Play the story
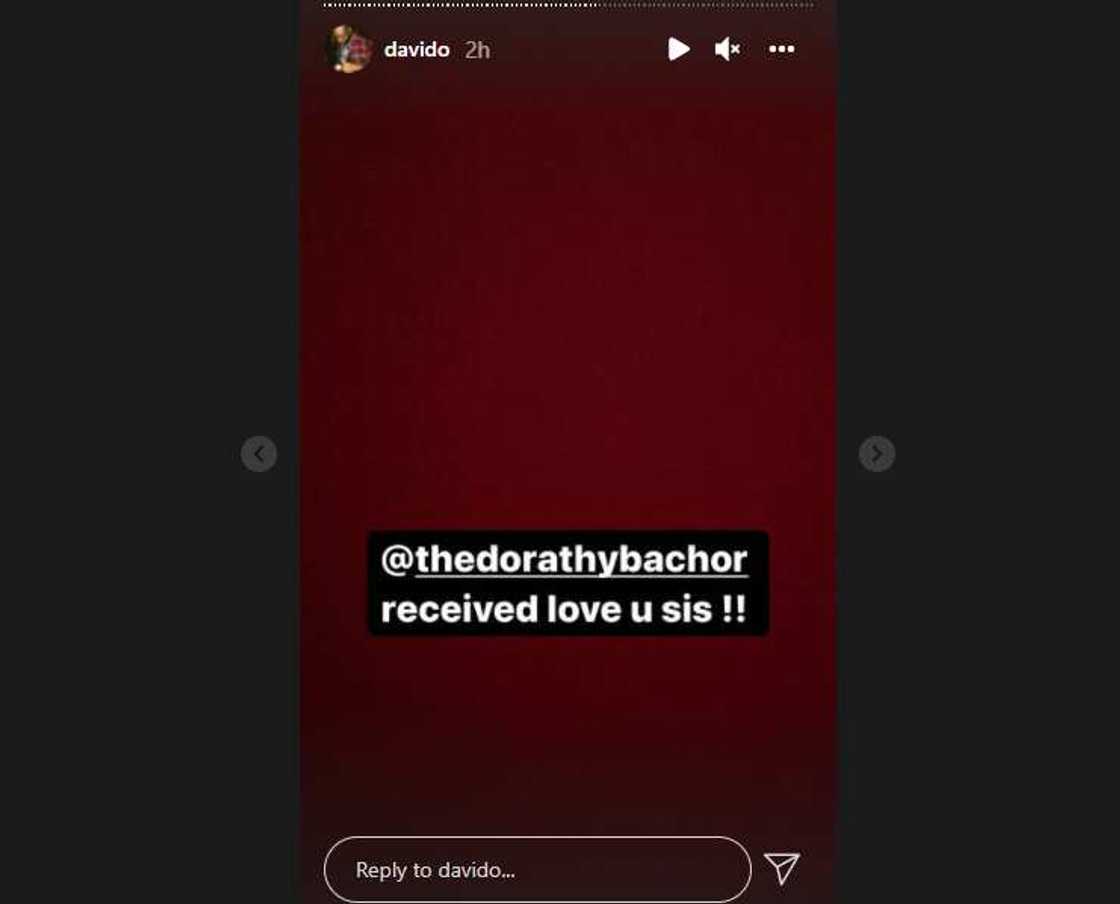 pyautogui.click(x=678, y=49)
